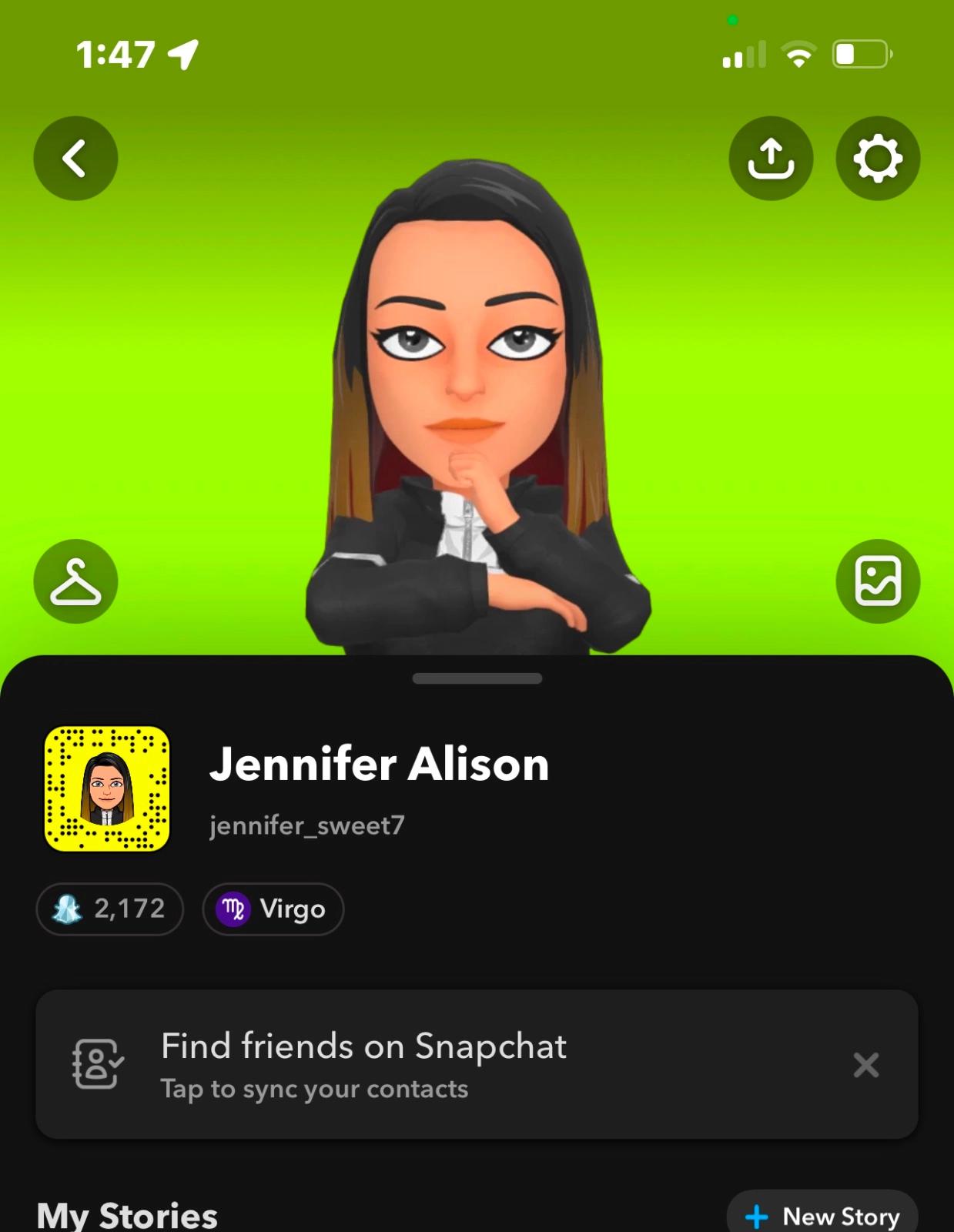Open the Virgo zodiac chip

(x=273, y=909)
